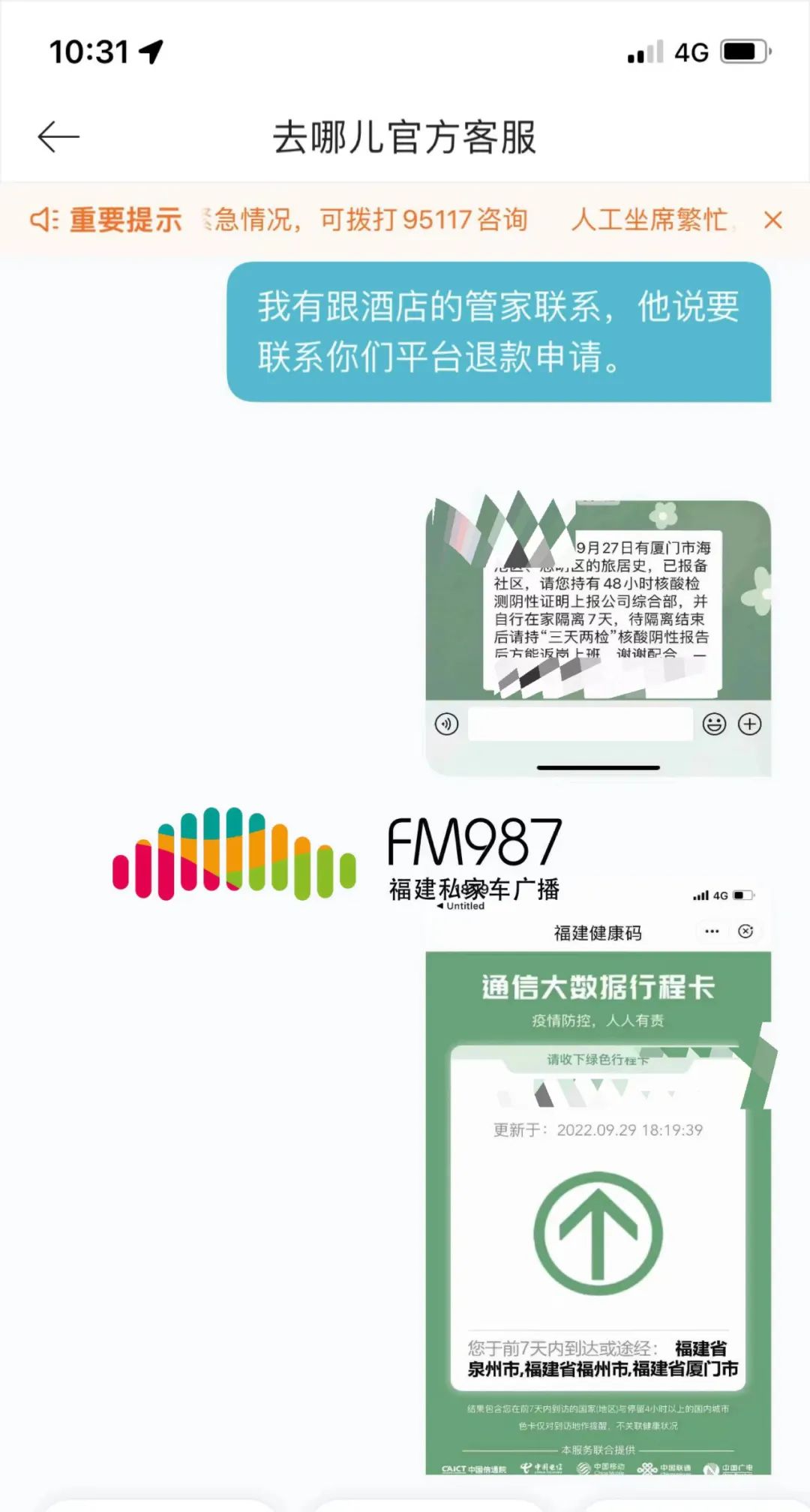Open the sent screenshot about 9月27日 quarantine notice
Viewport: 810px width, 1512px height.
[598, 636]
